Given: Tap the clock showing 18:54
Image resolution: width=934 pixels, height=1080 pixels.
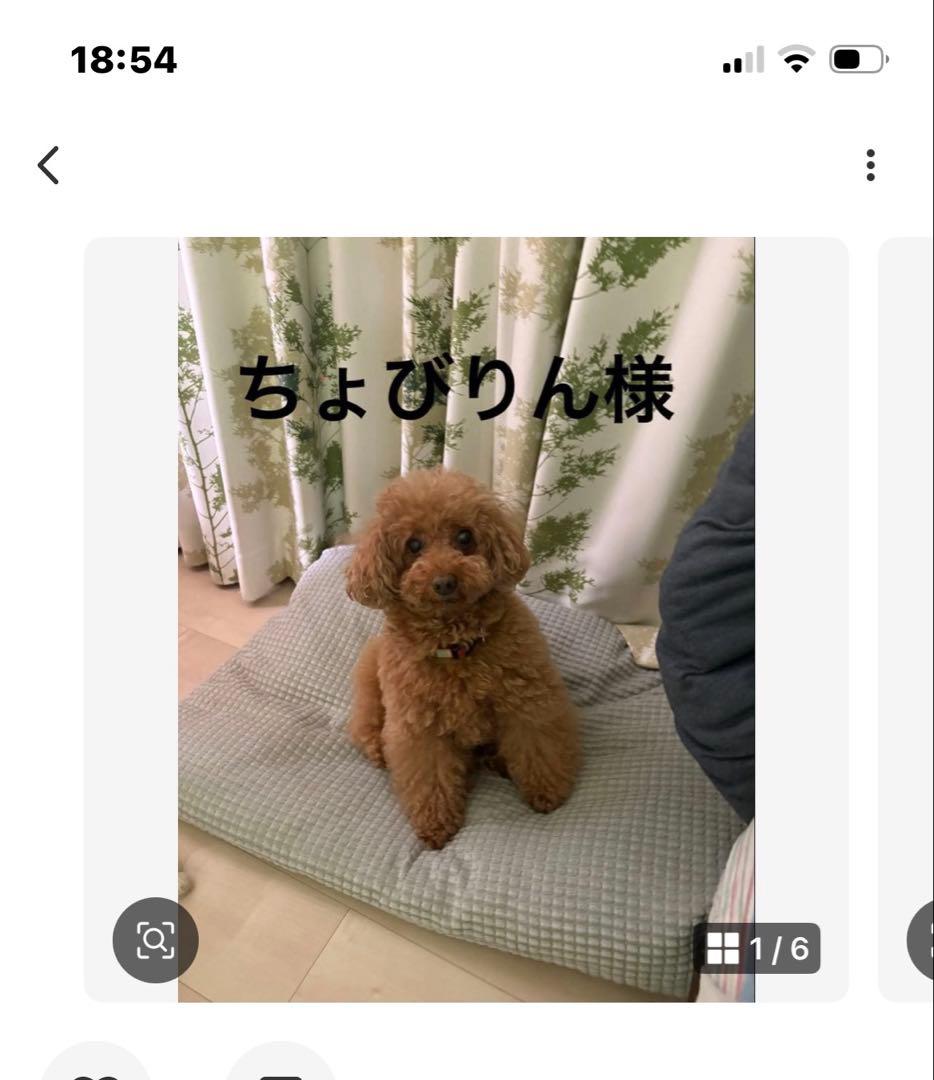Looking at the screenshot, I should [x=123, y=59].
